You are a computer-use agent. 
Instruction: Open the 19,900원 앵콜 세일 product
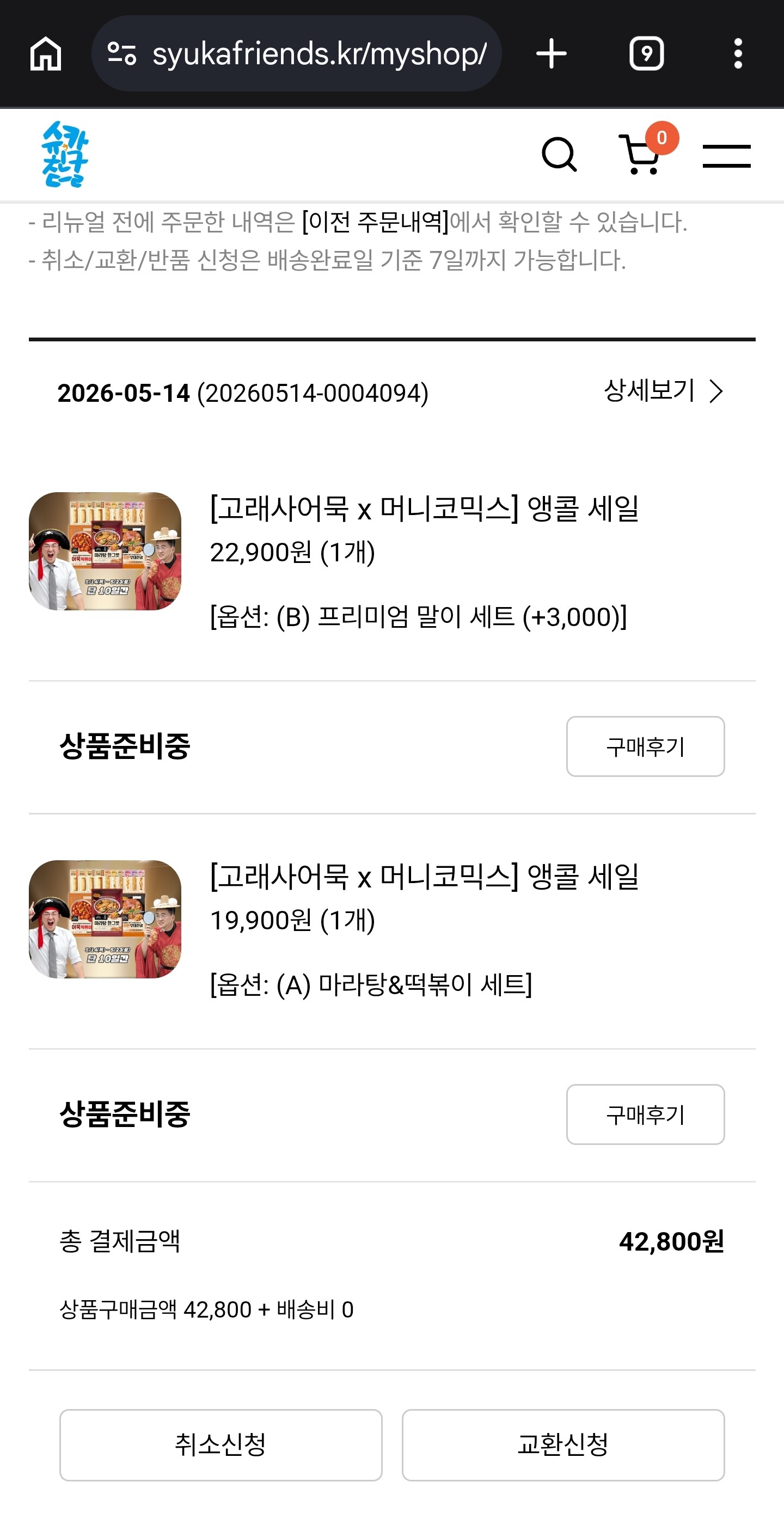pos(424,877)
